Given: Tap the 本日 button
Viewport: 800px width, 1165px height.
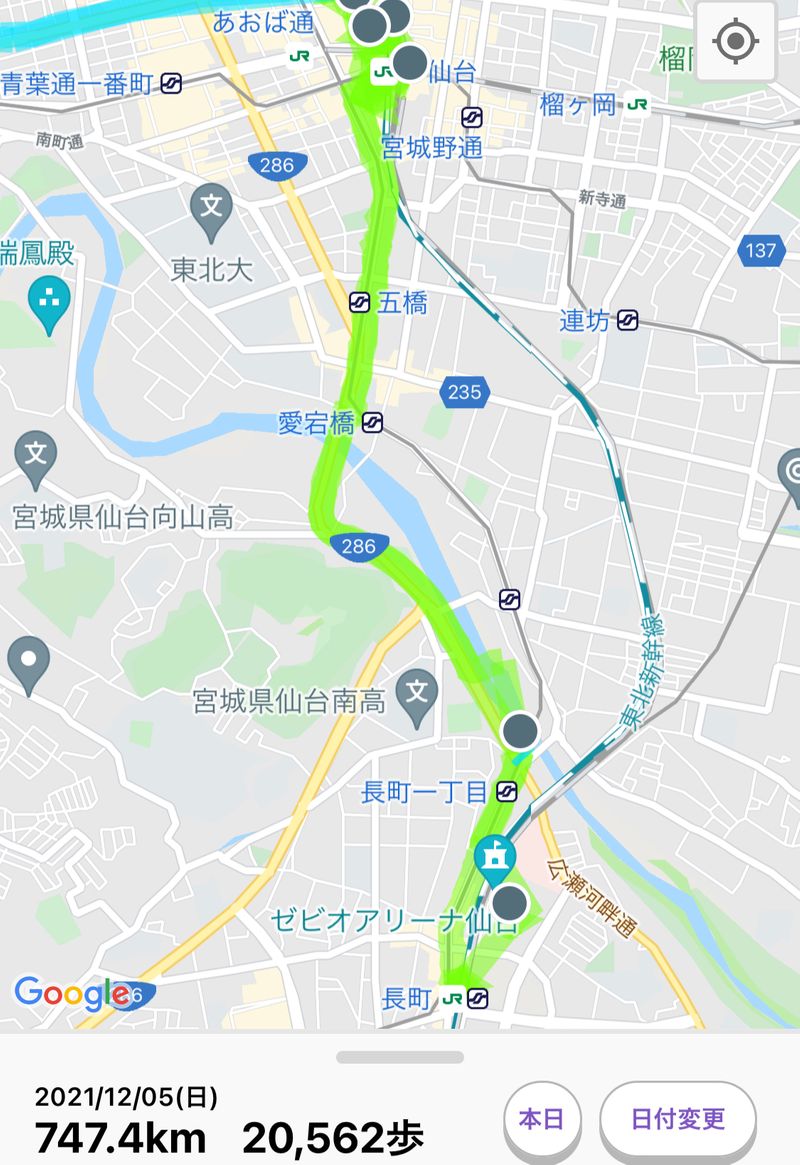Looking at the screenshot, I should [x=541, y=1118].
